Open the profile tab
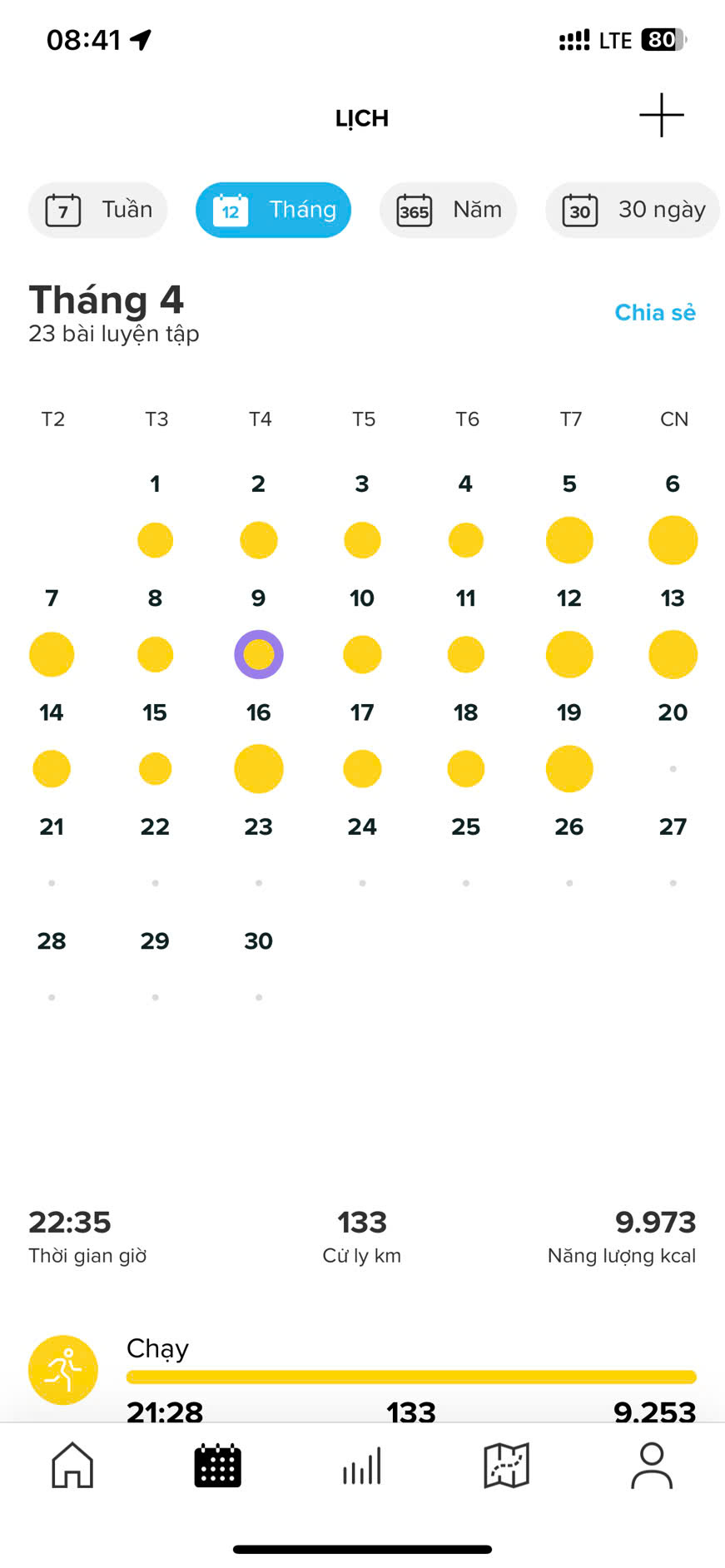This screenshot has width=725, height=1568. click(652, 1465)
